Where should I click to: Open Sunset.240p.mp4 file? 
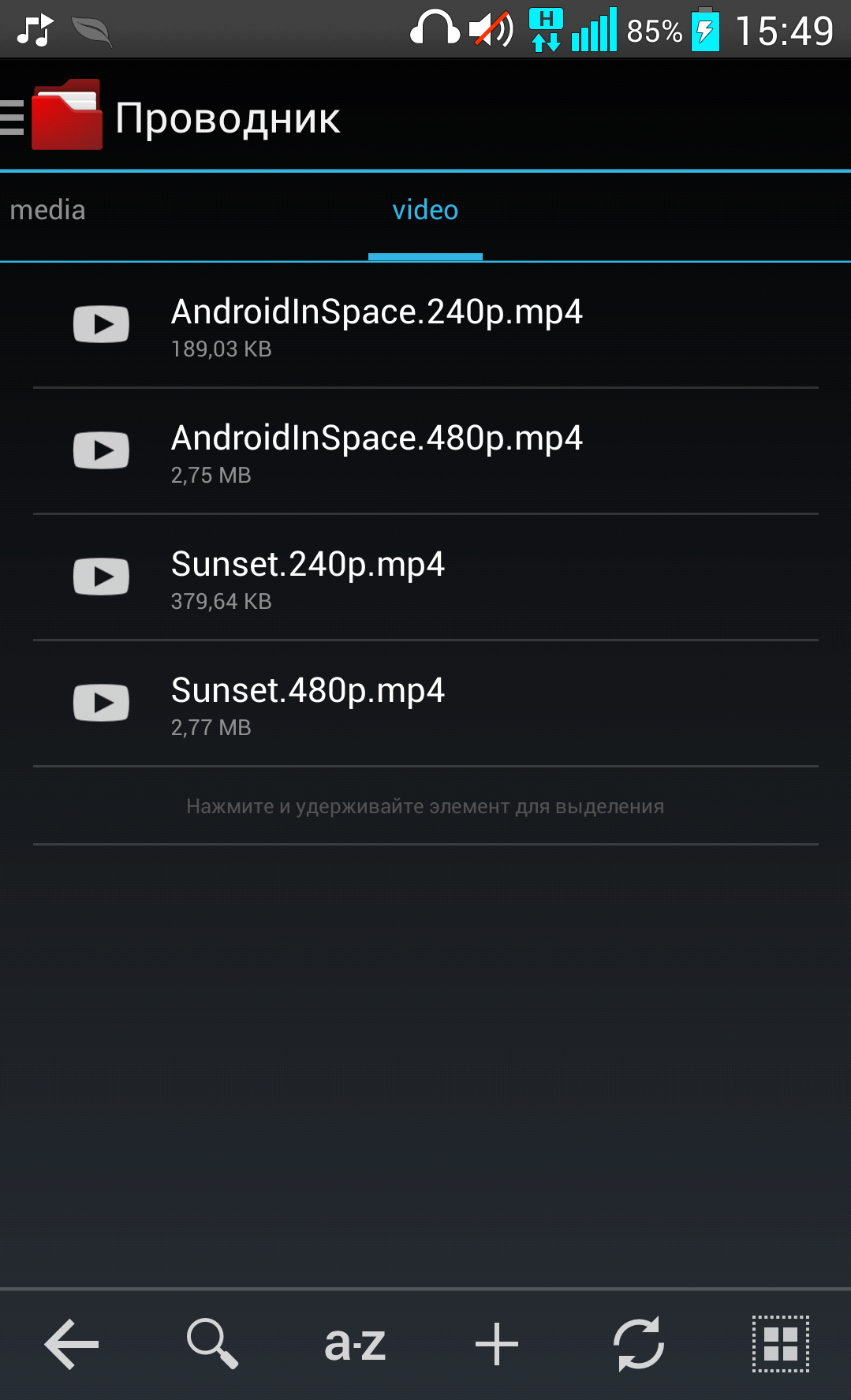point(426,577)
